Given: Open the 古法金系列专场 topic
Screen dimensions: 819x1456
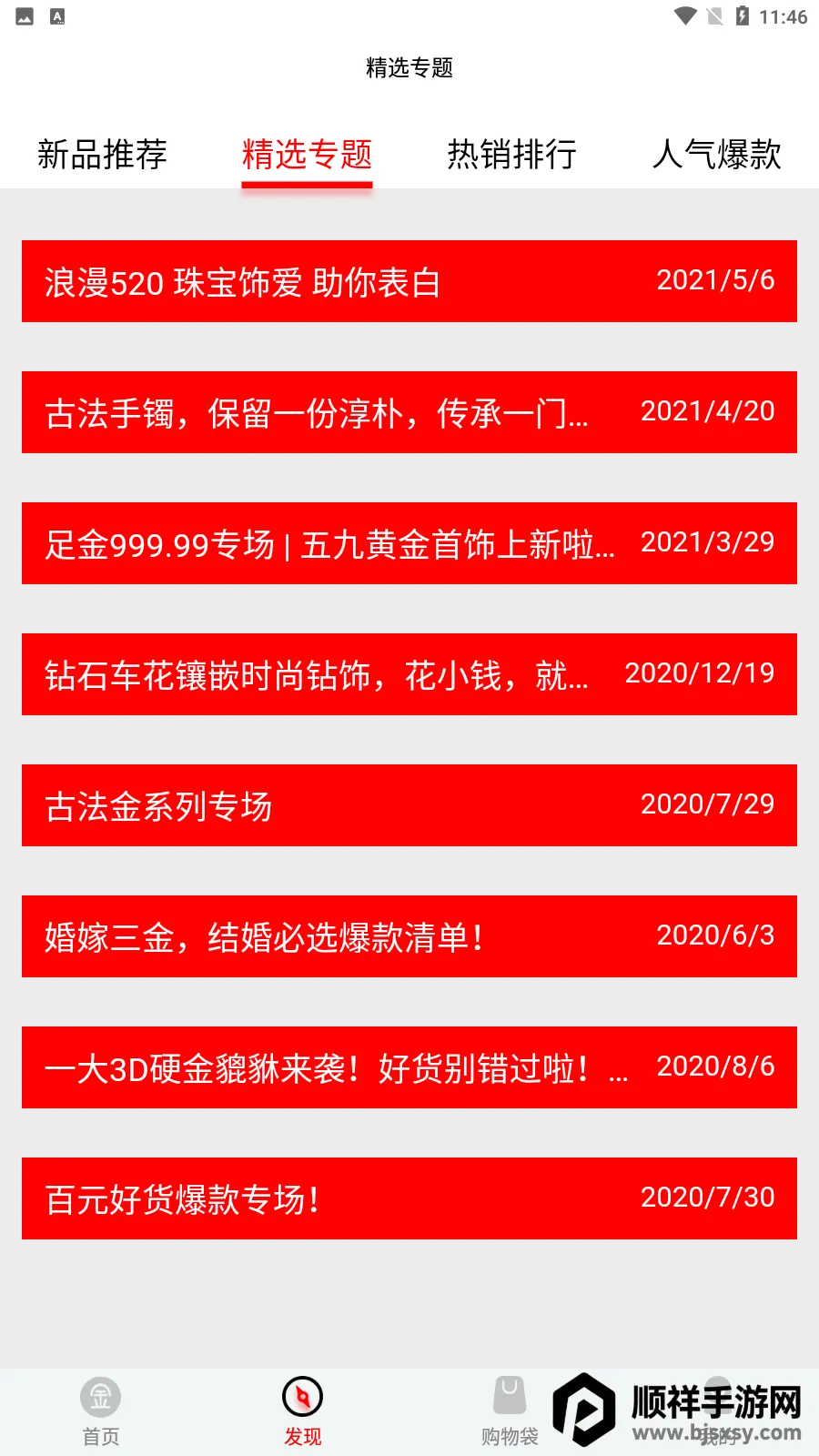Looking at the screenshot, I should [409, 805].
